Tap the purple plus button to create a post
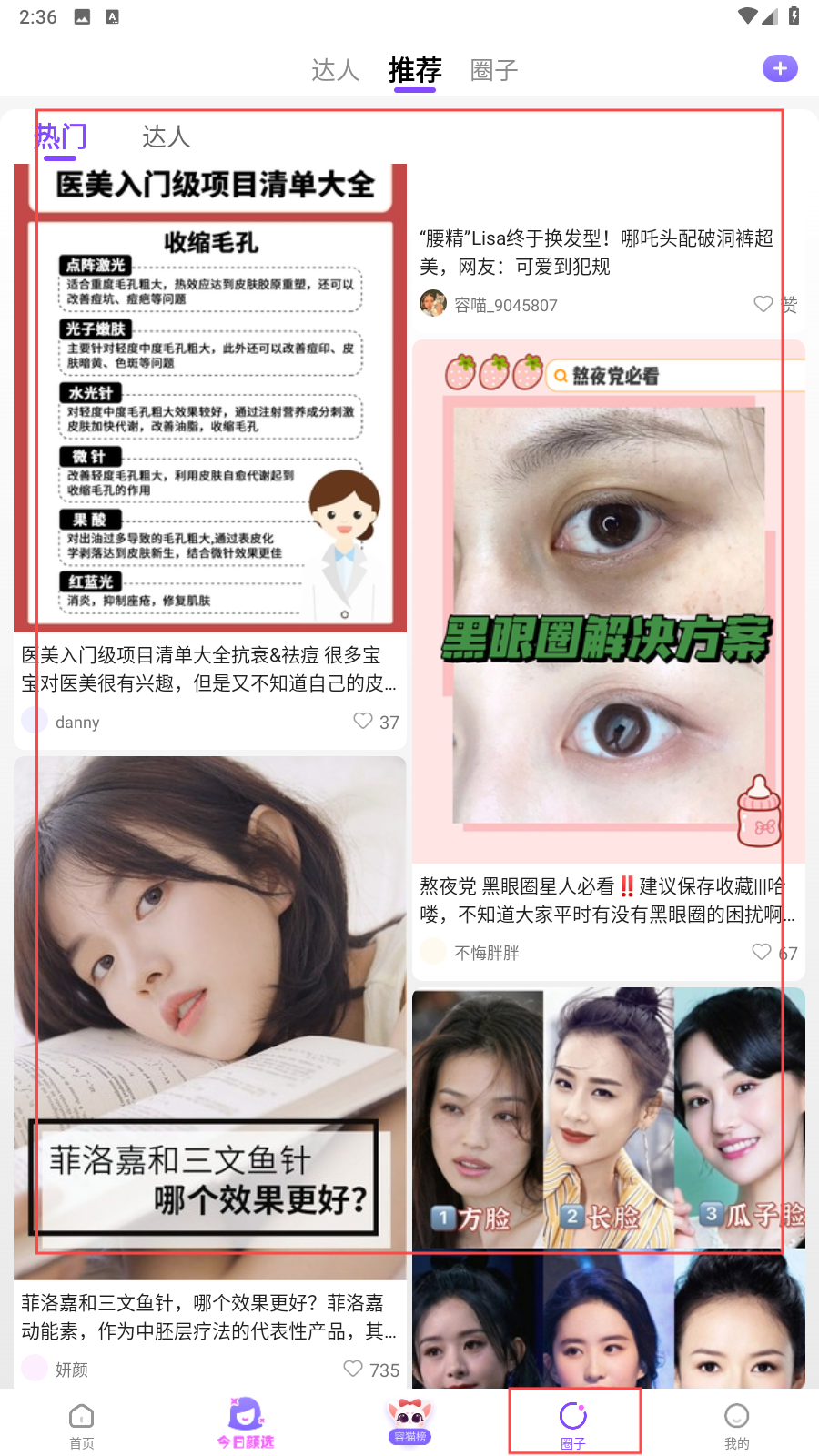Image resolution: width=819 pixels, height=1456 pixels. (779, 68)
